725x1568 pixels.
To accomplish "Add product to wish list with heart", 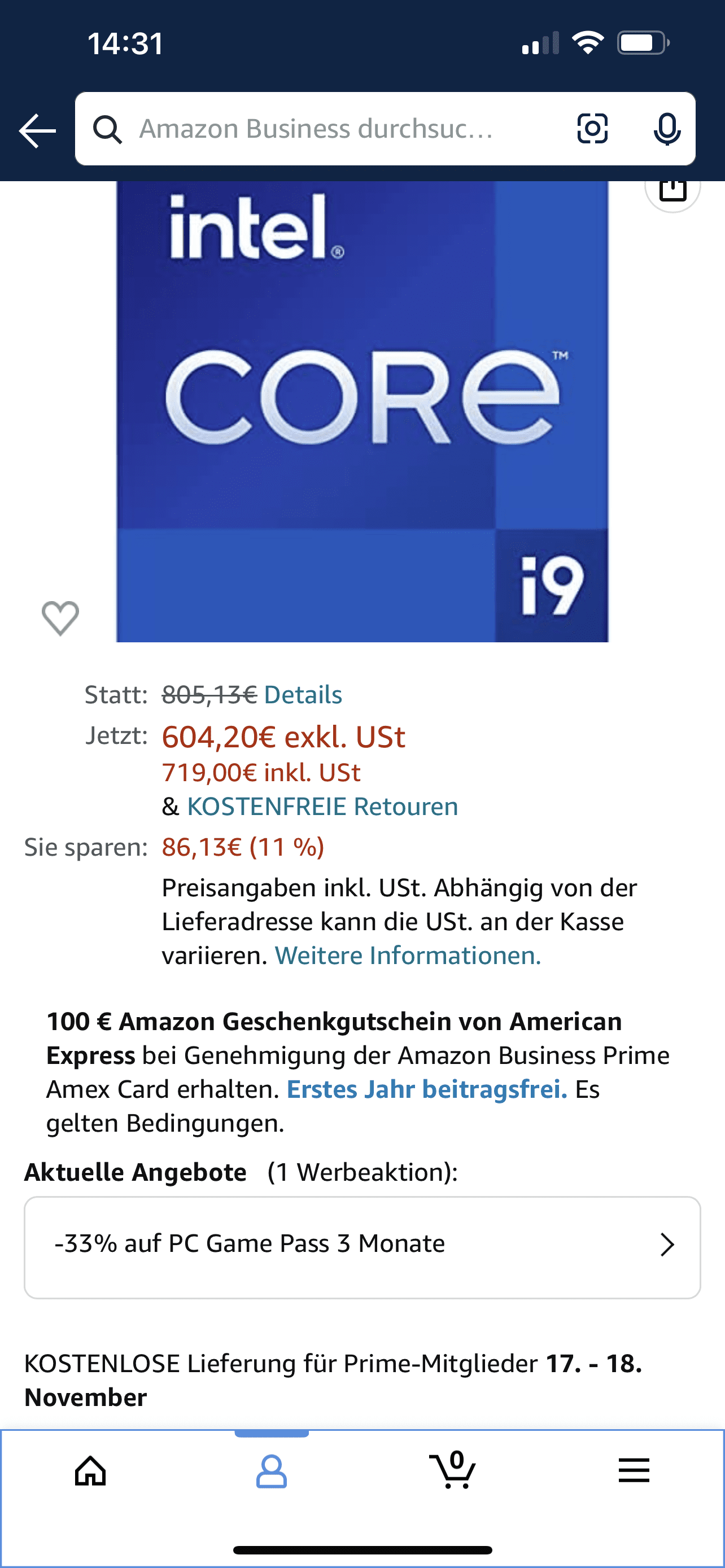I will [60, 618].
